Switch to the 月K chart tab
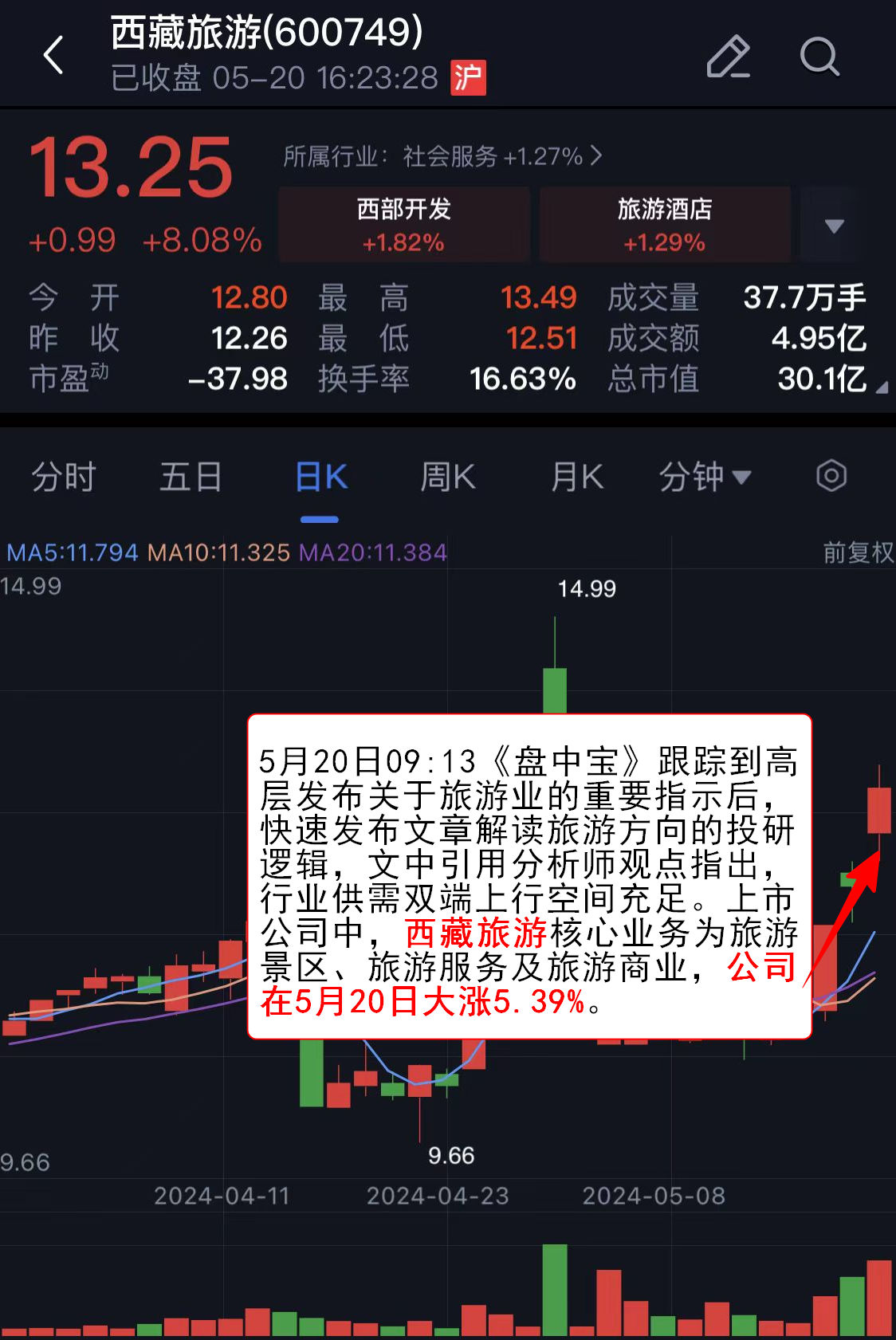This screenshot has height=1340, width=896. pos(577,477)
